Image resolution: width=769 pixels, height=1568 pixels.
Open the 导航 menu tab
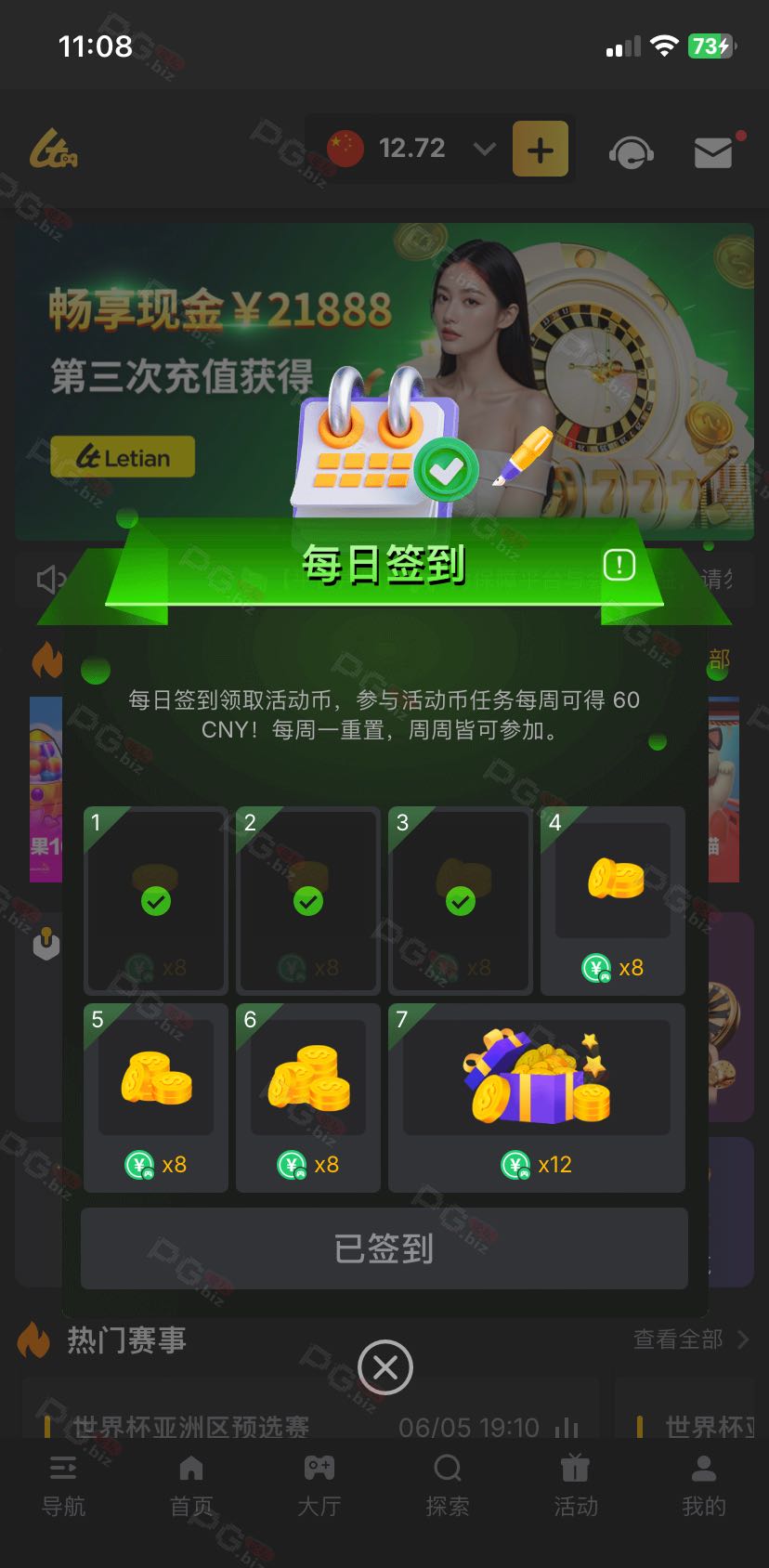click(x=63, y=1486)
